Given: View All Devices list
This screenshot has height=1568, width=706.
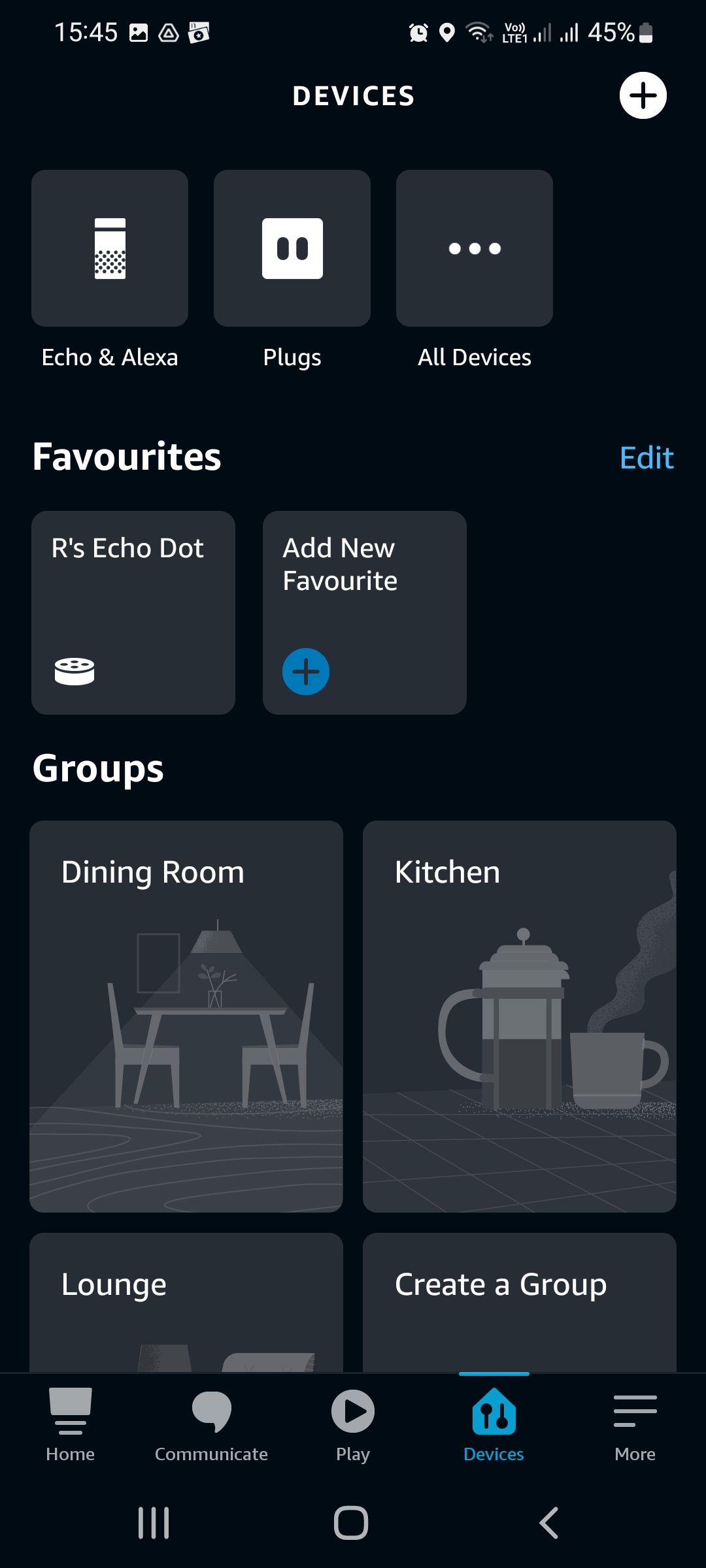Looking at the screenshot, I should coord(474,249).
